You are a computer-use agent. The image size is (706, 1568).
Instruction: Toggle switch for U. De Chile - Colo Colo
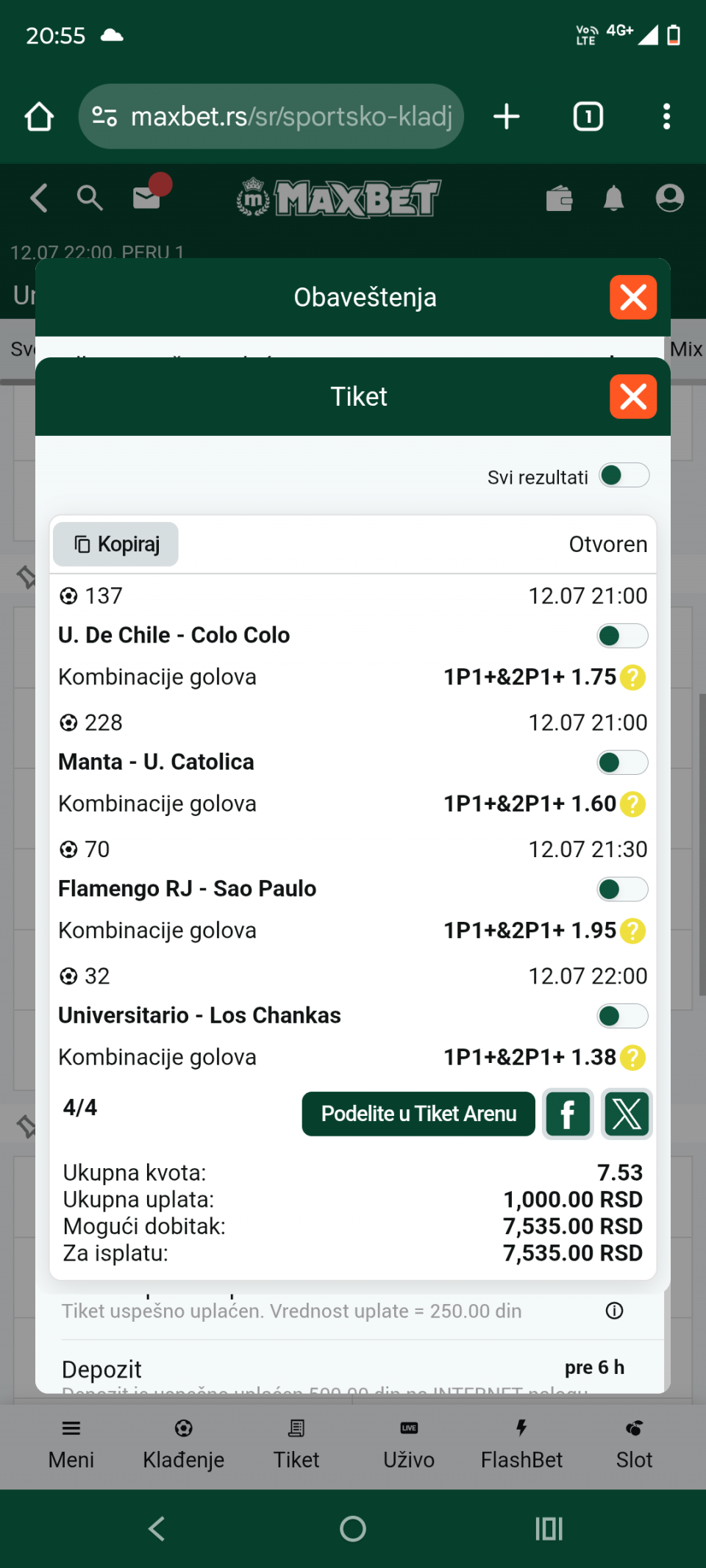622,636
